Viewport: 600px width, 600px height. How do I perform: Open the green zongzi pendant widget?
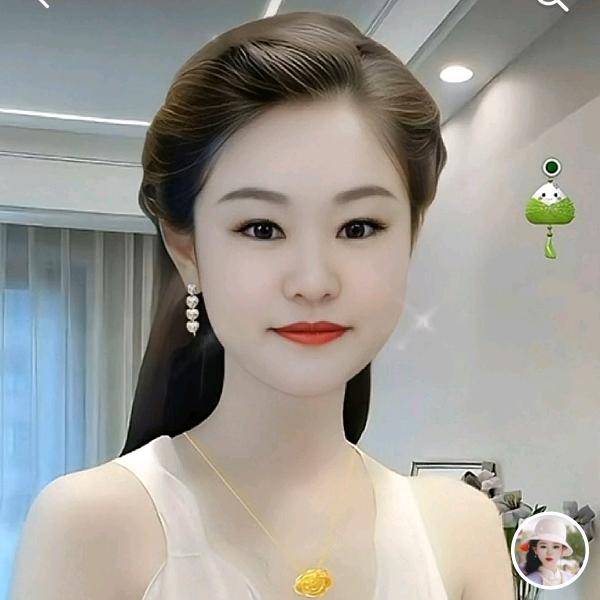[x=549, y=206]
